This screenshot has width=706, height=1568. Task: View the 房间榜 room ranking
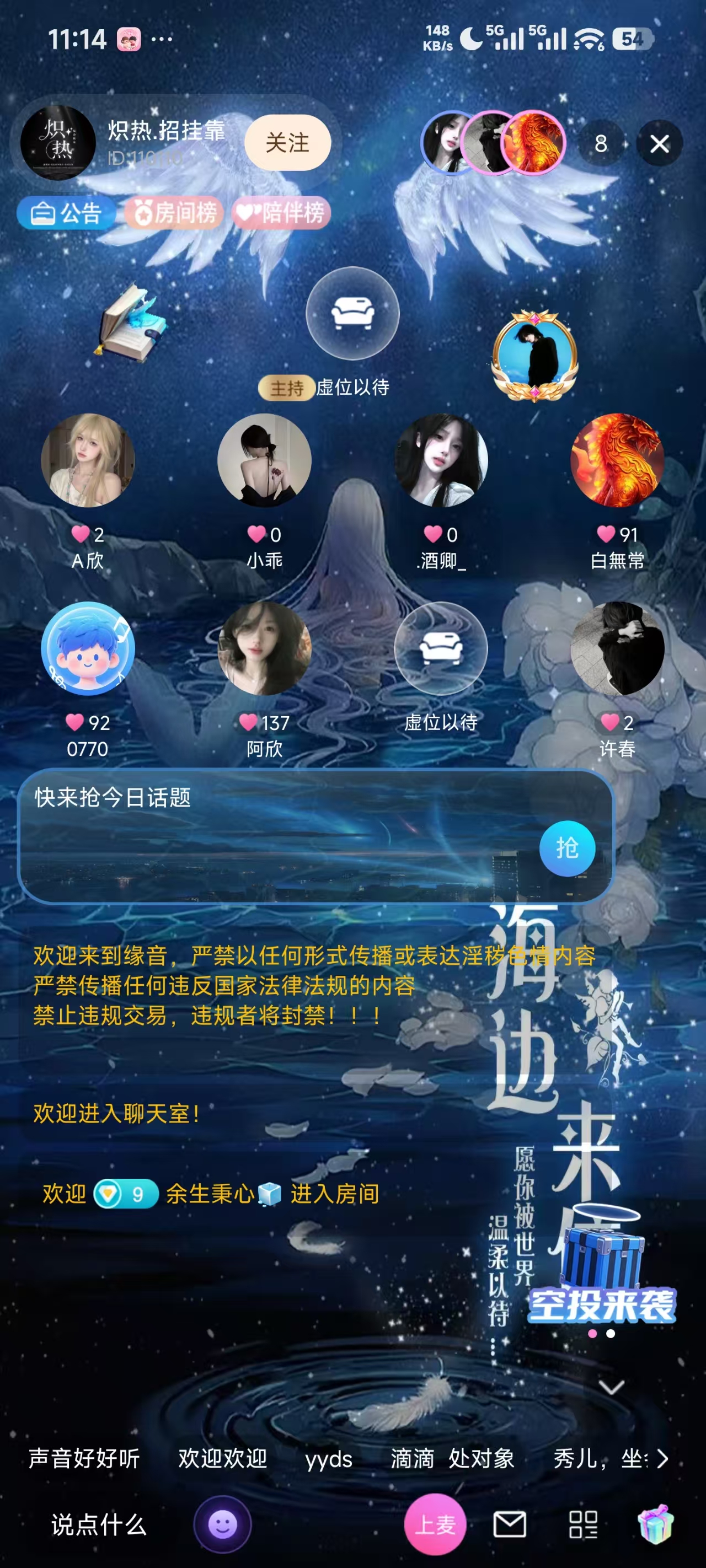pyautogui.click(x=175, y=213)
